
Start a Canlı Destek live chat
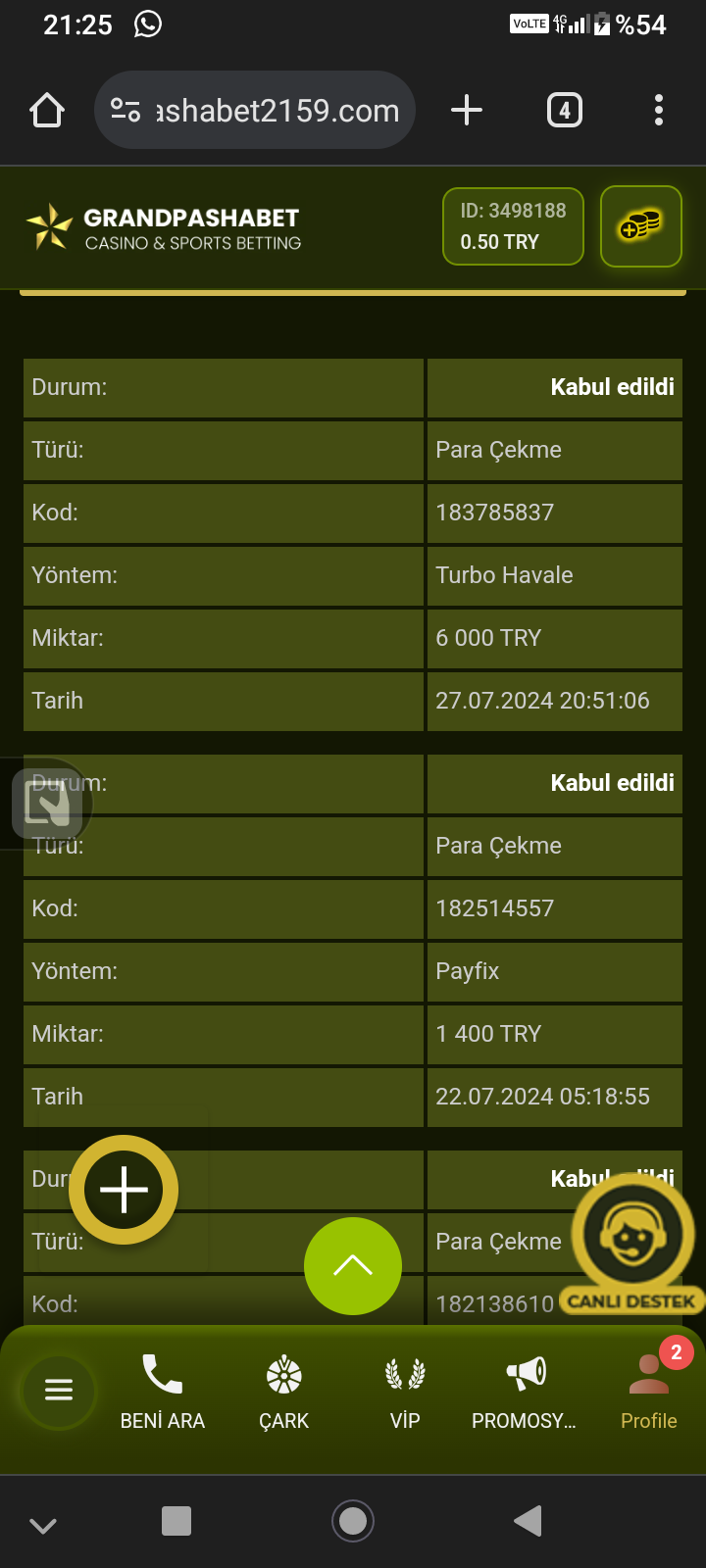tap(632, 1245)
